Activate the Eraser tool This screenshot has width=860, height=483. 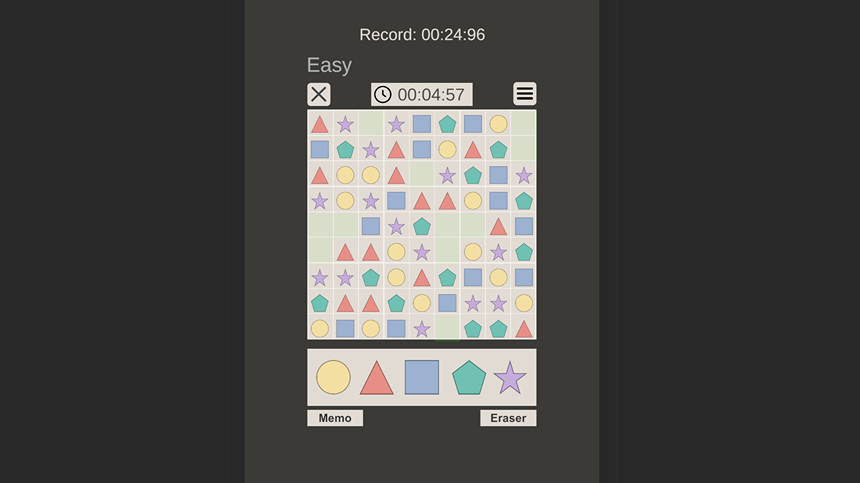[508, 418]
